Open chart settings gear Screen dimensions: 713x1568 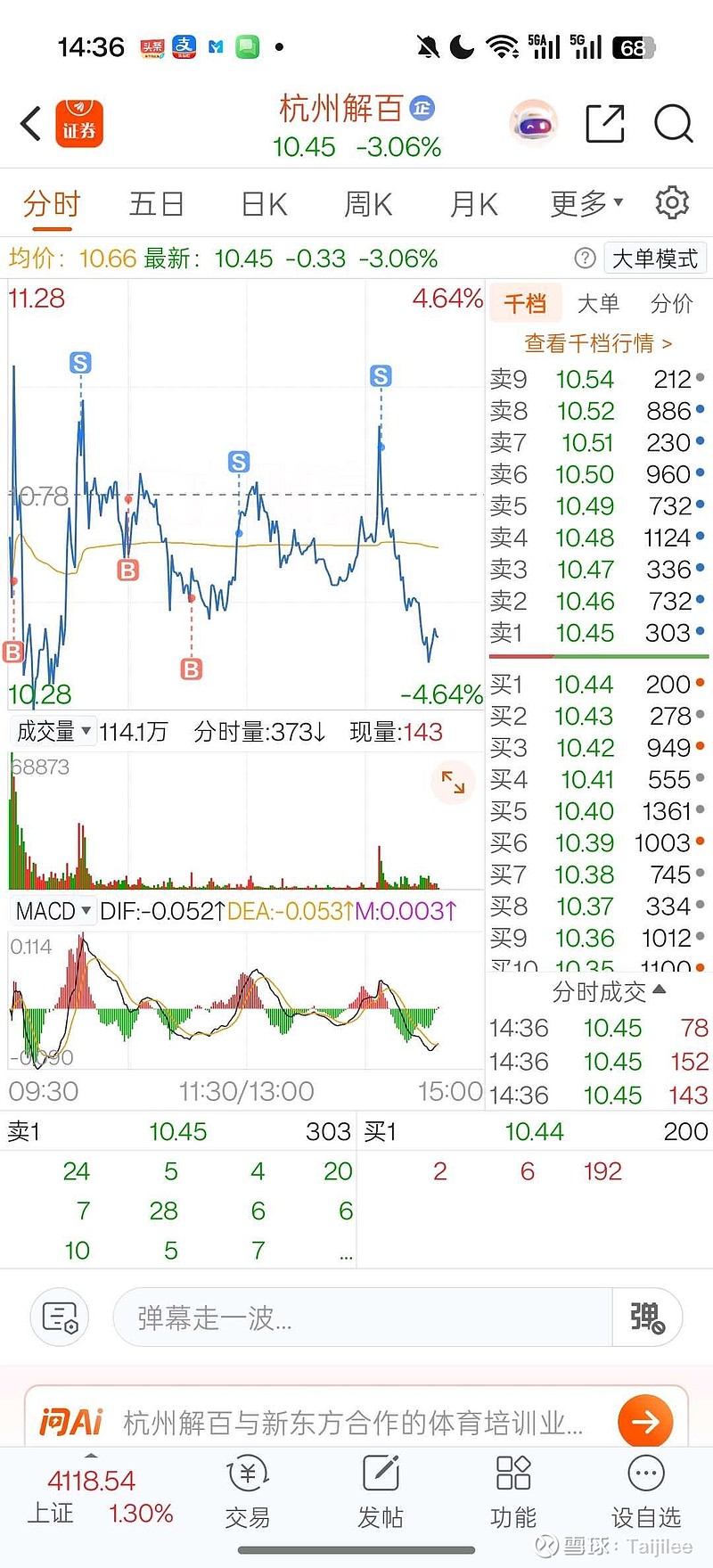click(x=672, y=203)
